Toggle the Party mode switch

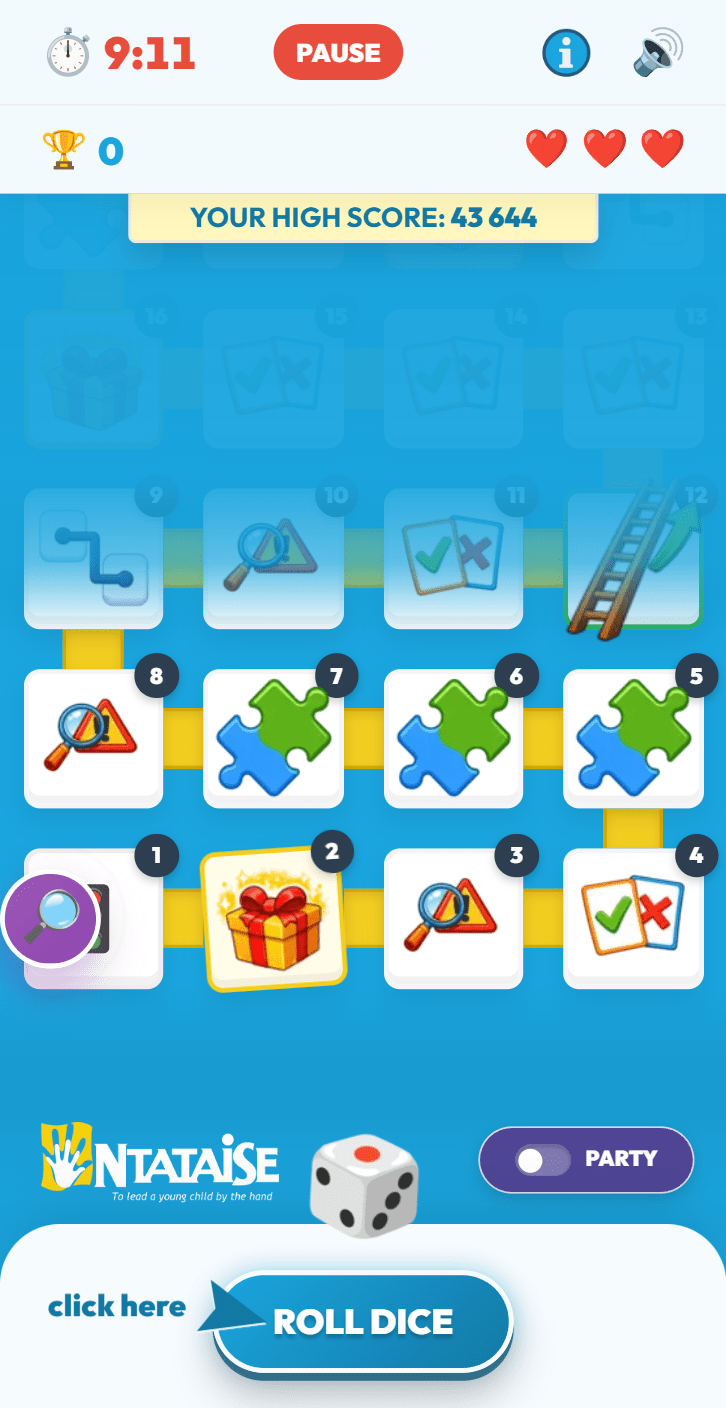click(x=543, y=1160)
